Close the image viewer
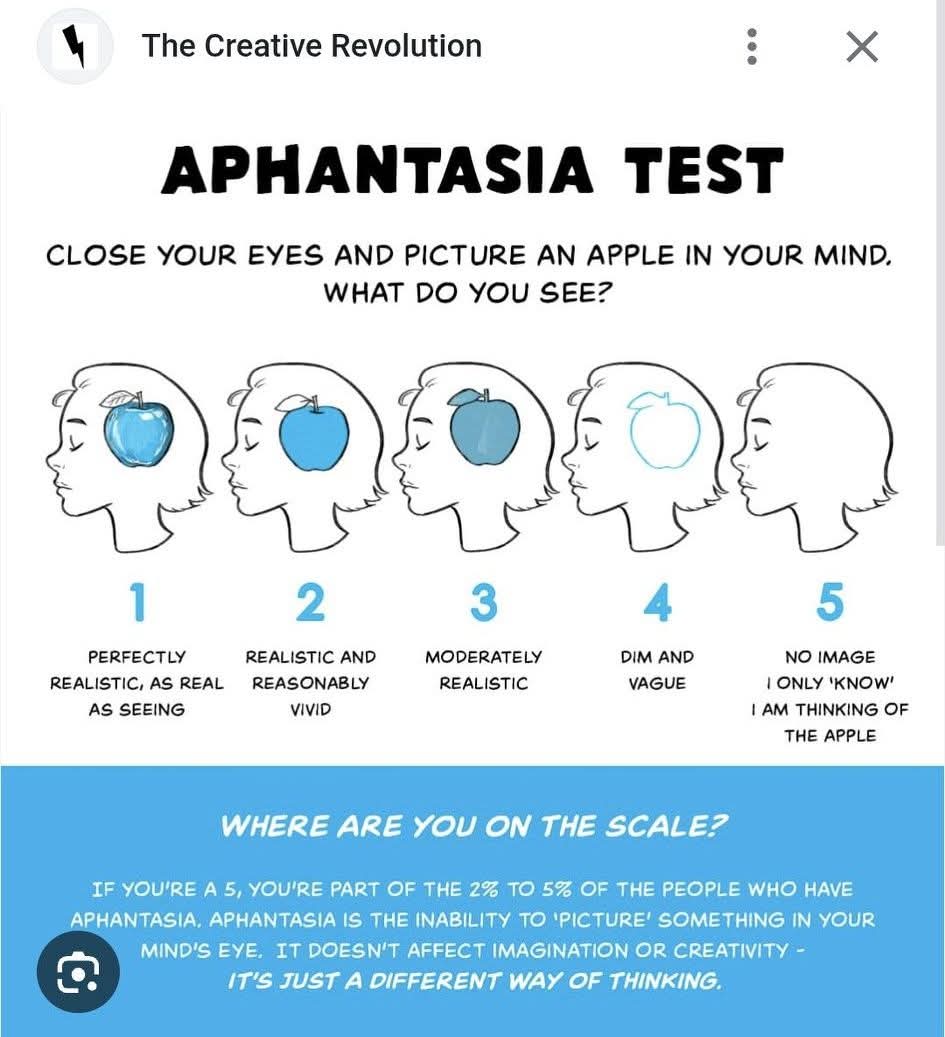945x1037 pixels. point(861,46)
